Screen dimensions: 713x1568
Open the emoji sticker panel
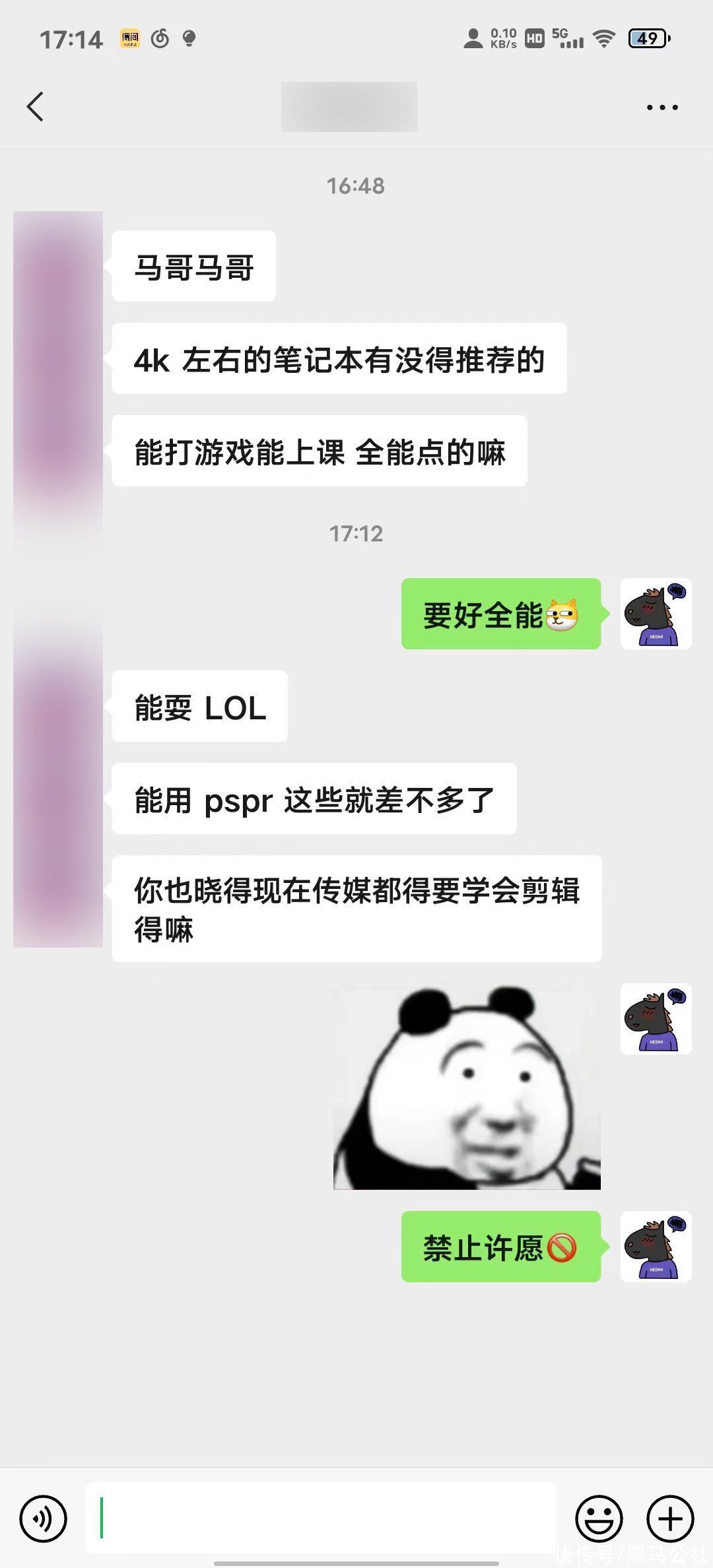pos(599,1519)
